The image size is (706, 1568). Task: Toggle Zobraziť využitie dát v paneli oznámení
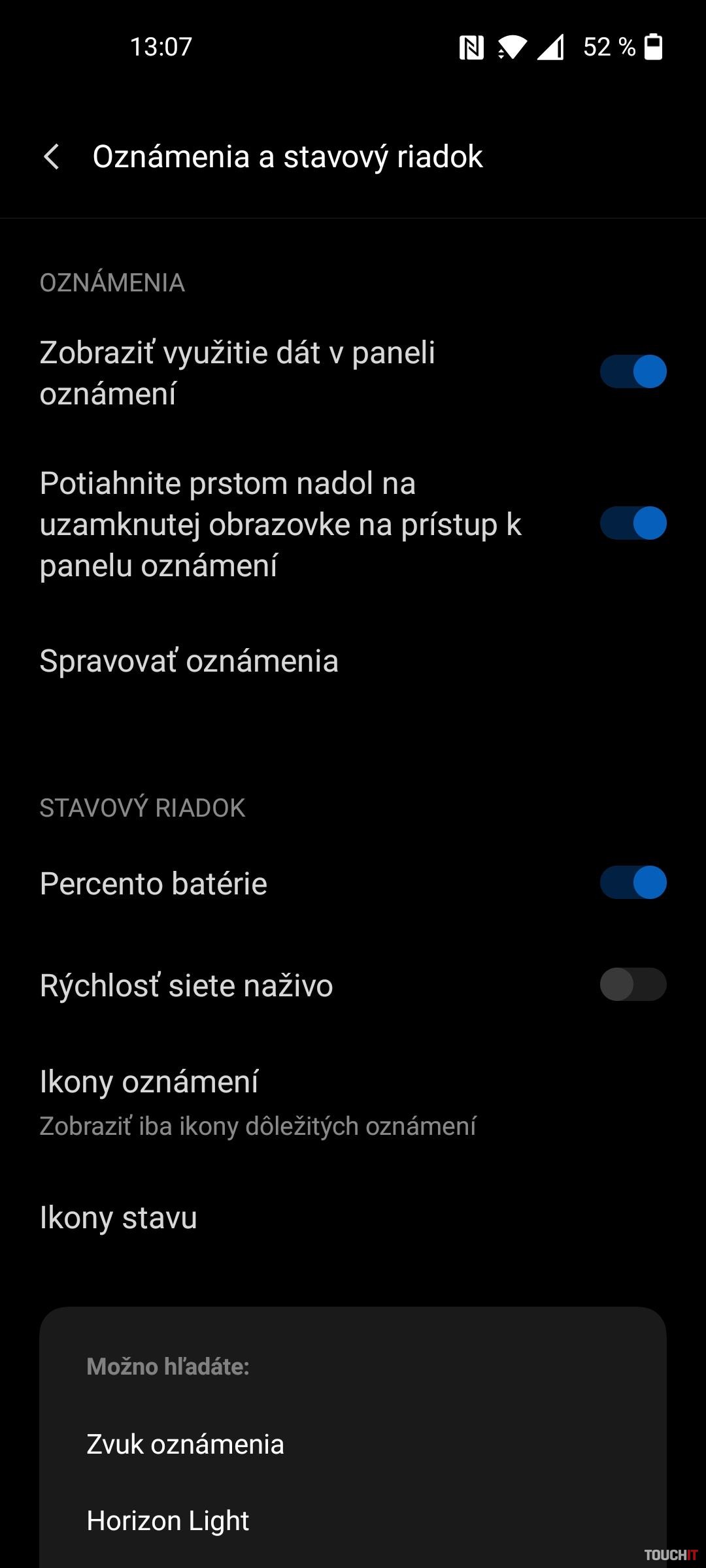(x=633, y=372)
